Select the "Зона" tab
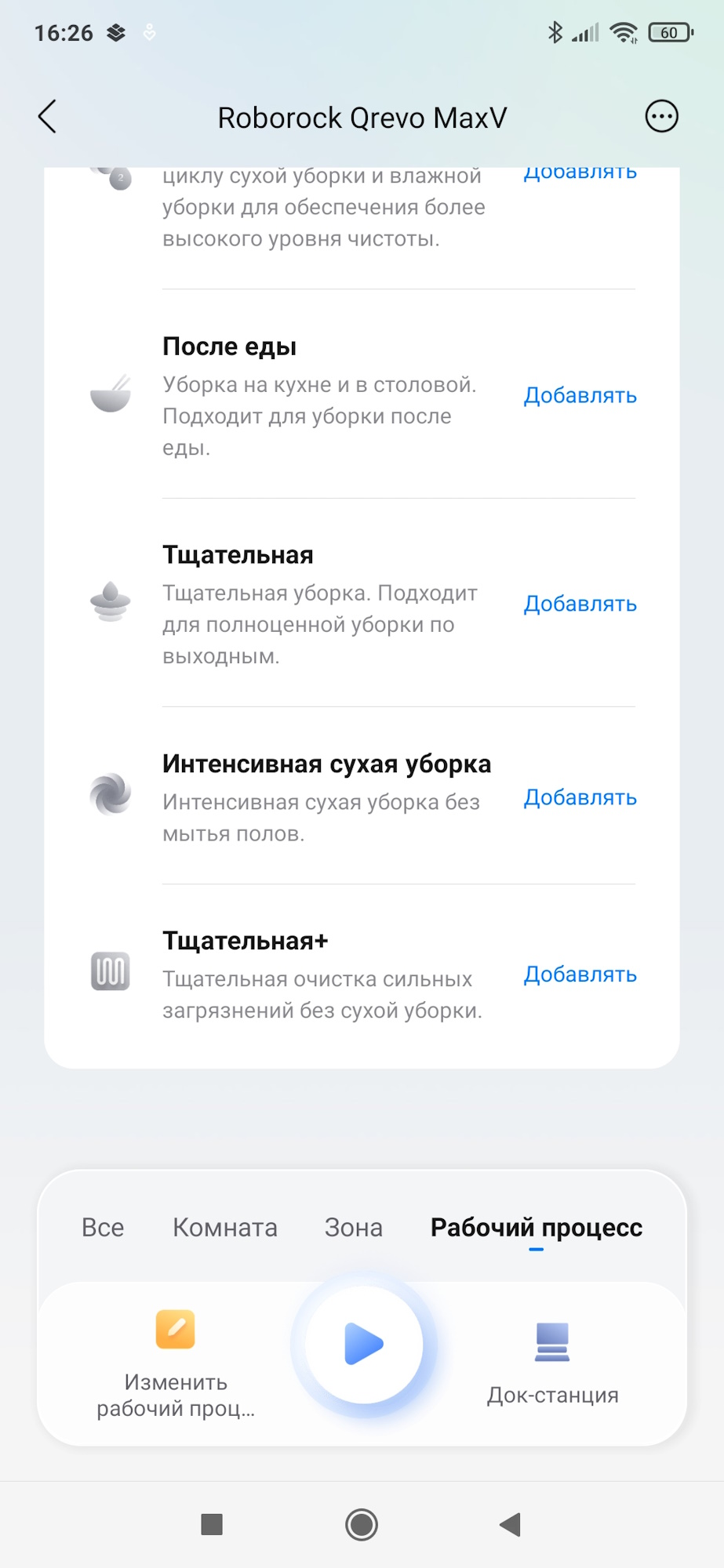The height and width of the screenshot is (1568, 724). 354,1227
